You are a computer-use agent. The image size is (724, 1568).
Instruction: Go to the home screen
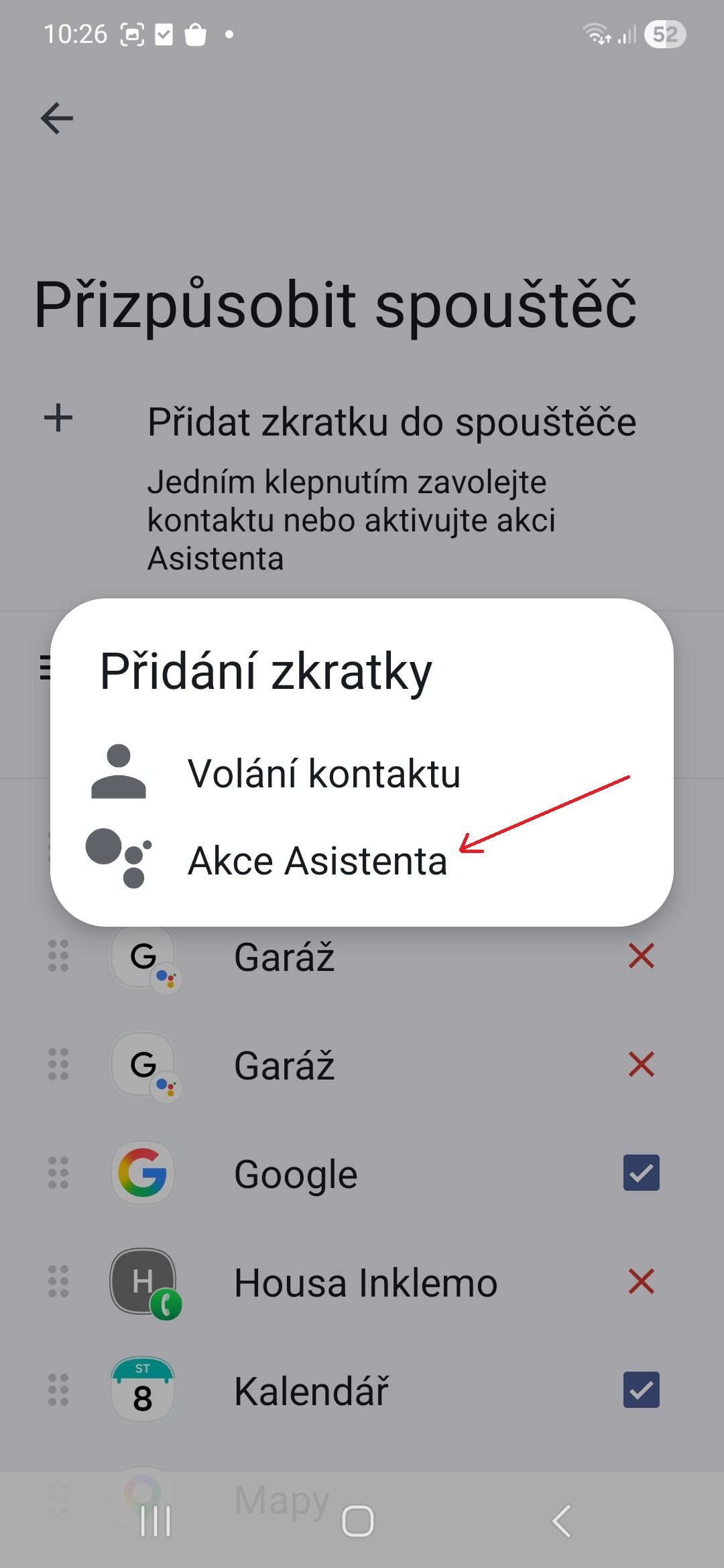pyautogui.click(x=357, y=1520)
